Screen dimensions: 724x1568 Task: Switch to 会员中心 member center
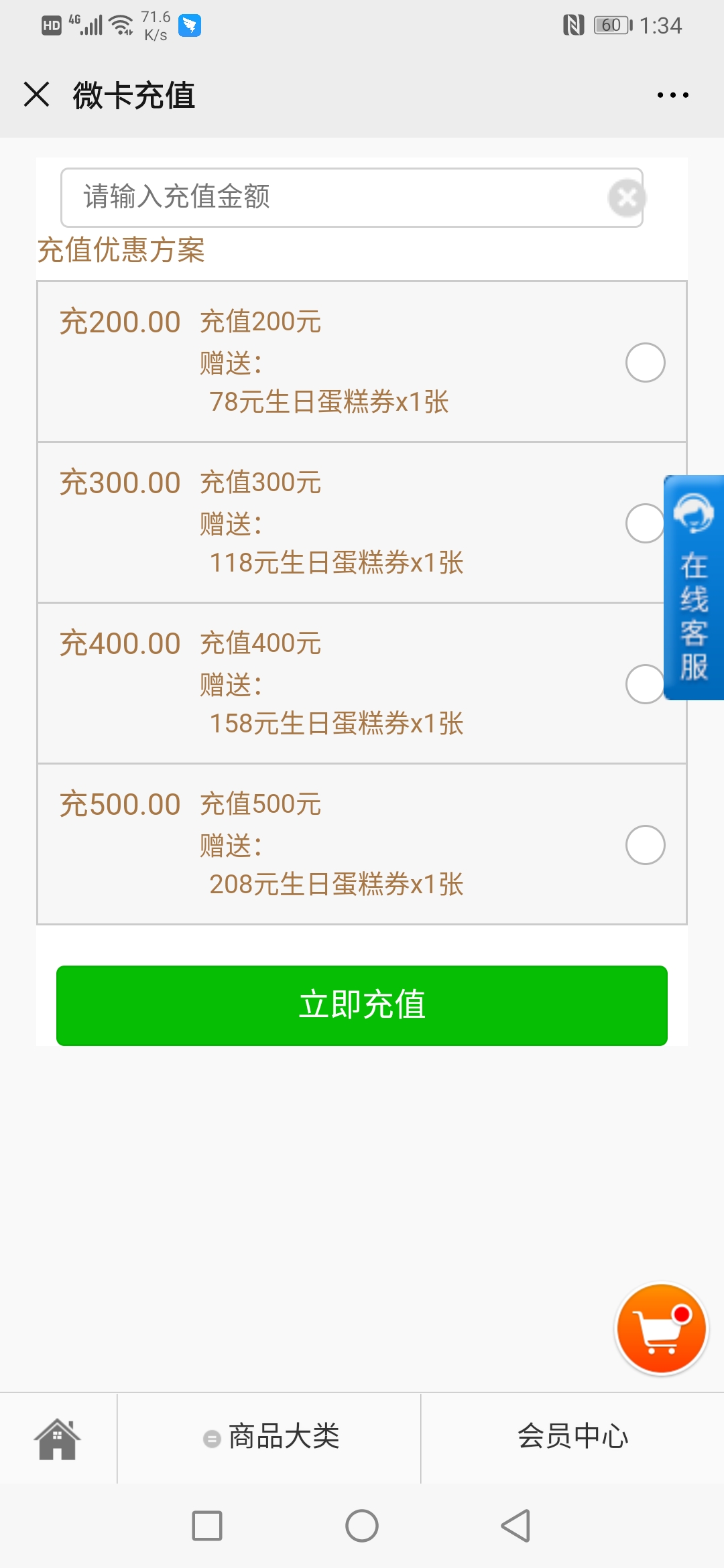point(572,1437)
